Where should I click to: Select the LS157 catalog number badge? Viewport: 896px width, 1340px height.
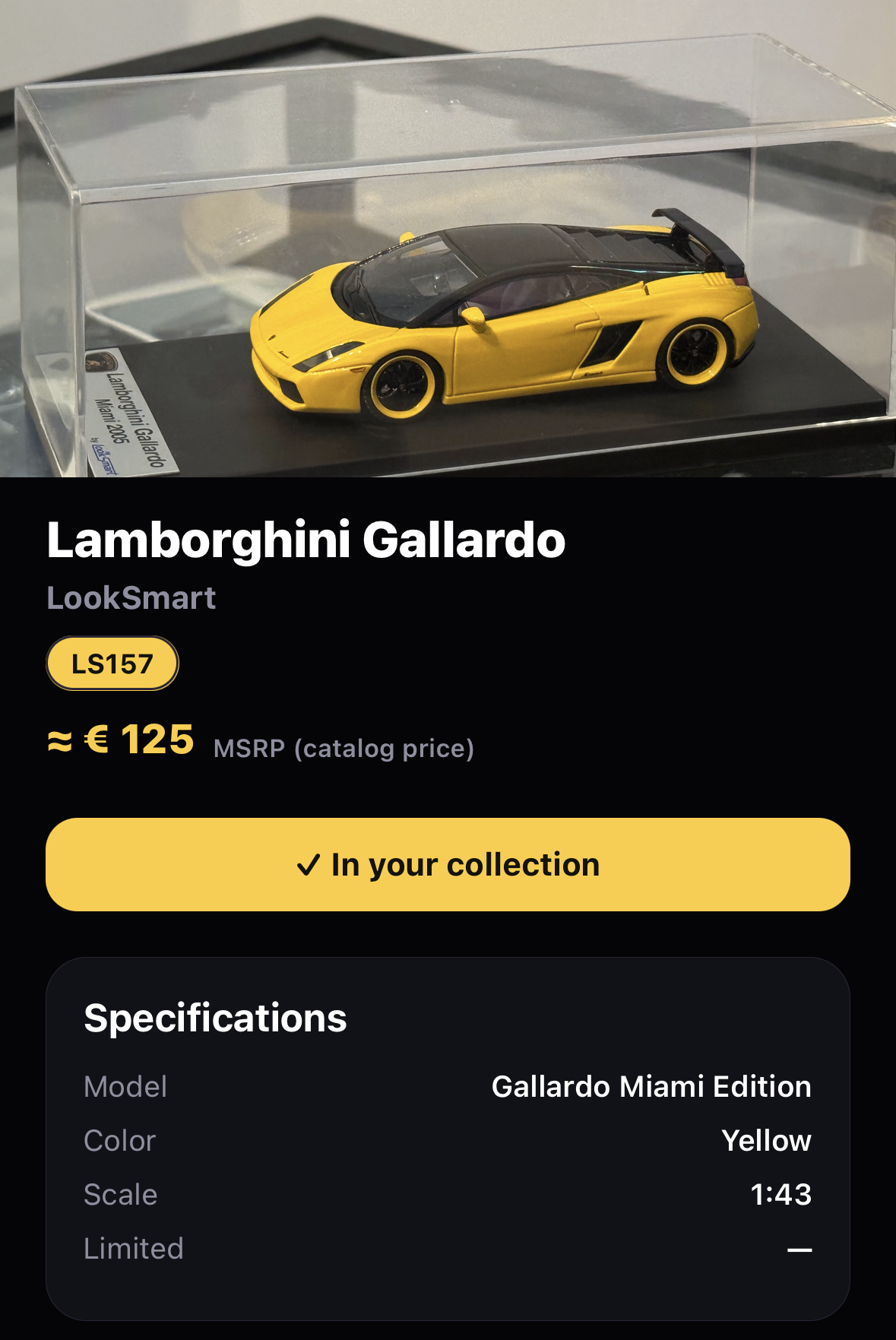point(112,664)
